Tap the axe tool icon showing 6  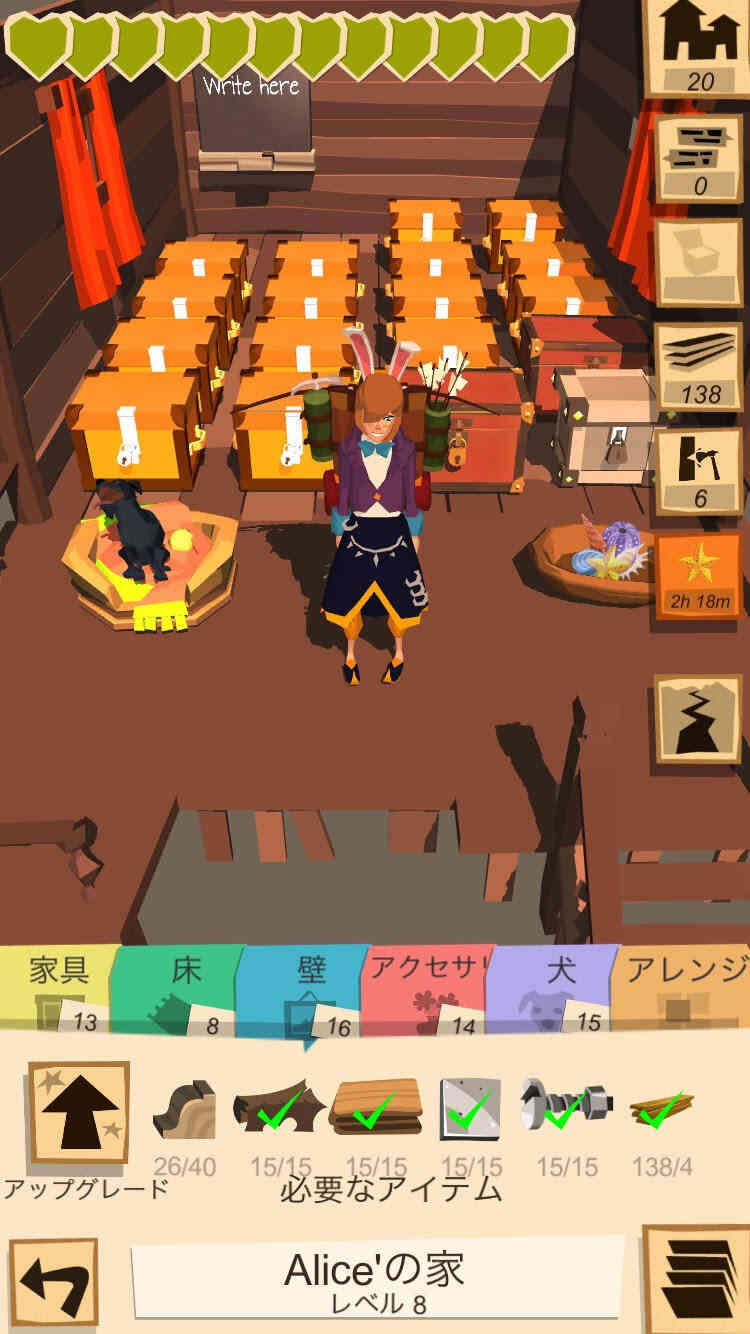699,471
